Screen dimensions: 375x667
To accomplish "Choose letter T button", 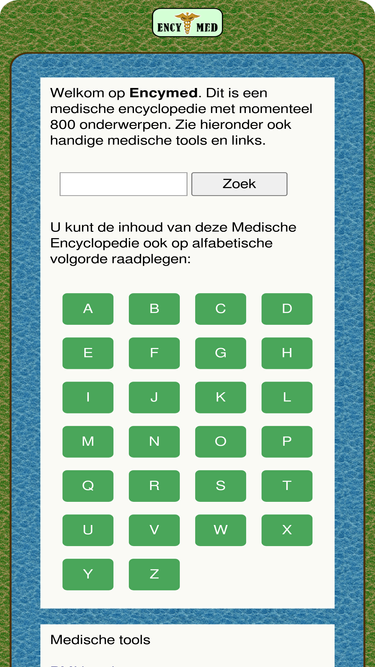I will tap(287, 486).
